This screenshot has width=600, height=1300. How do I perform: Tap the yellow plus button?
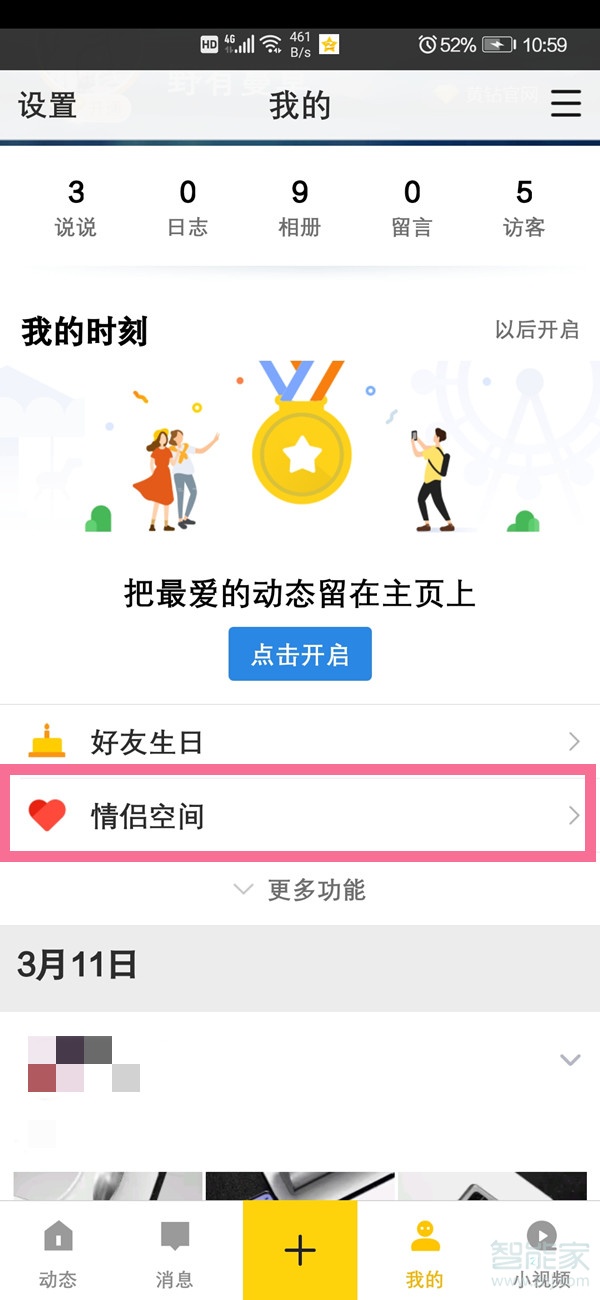click(300, 1250)
